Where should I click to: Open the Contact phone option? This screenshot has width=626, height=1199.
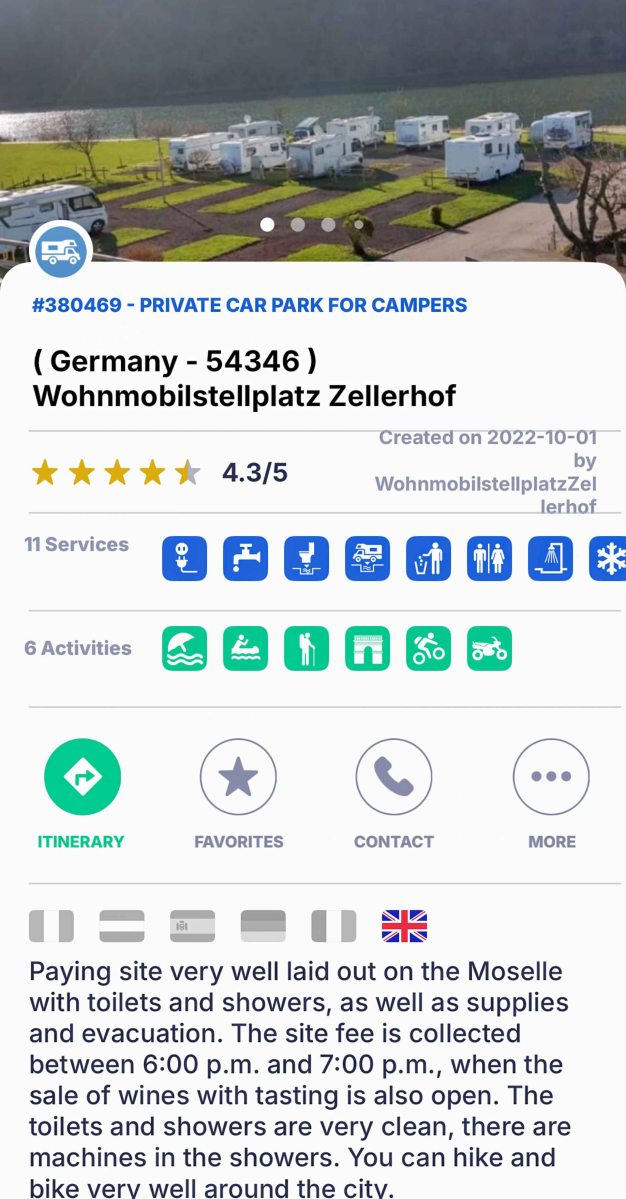coord(394,777)
